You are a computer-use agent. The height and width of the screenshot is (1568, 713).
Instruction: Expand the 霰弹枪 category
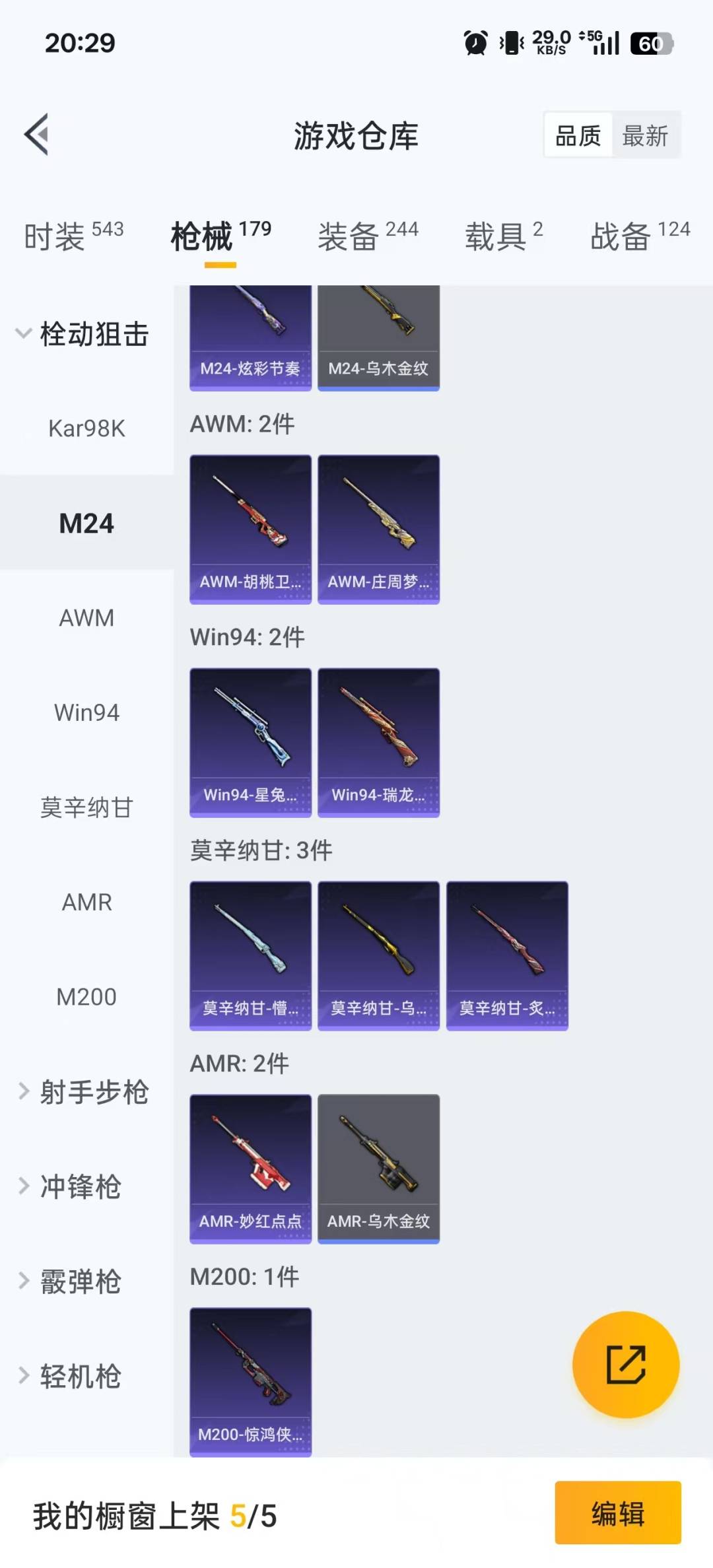tap(70, 1281)
